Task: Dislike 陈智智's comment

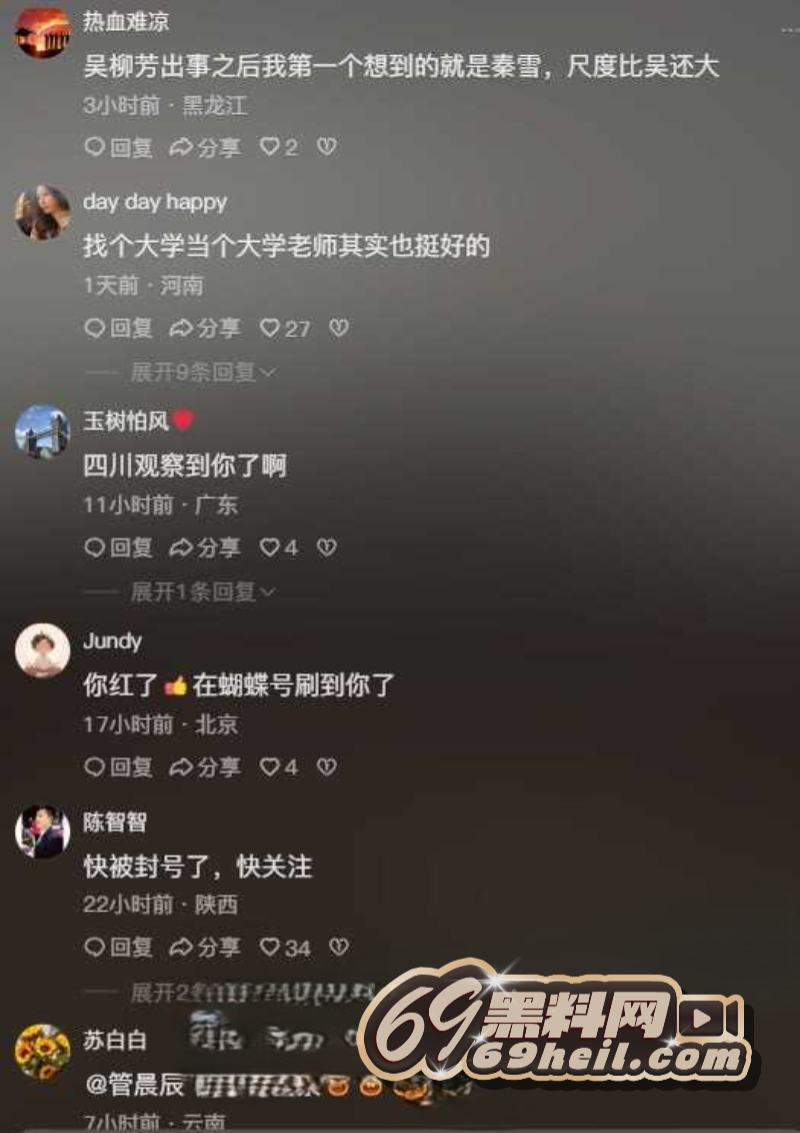Action: [x=339, y=947]
